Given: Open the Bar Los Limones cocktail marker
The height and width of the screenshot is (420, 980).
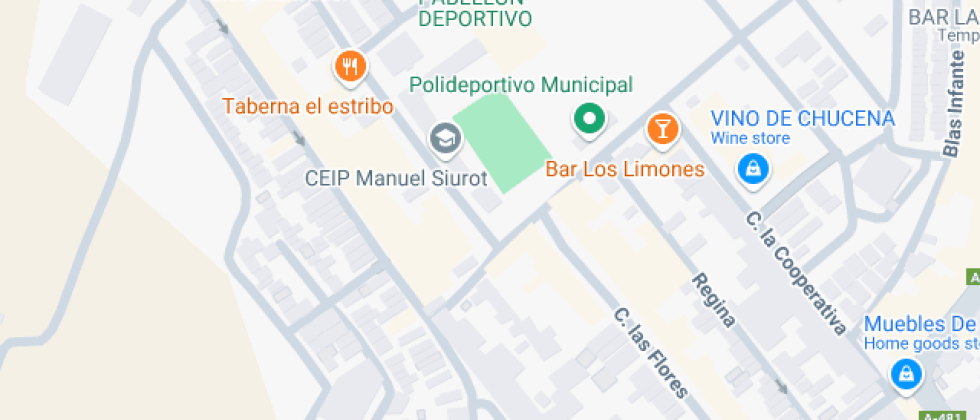Looking at the screenshot, I should pos(662,128).
